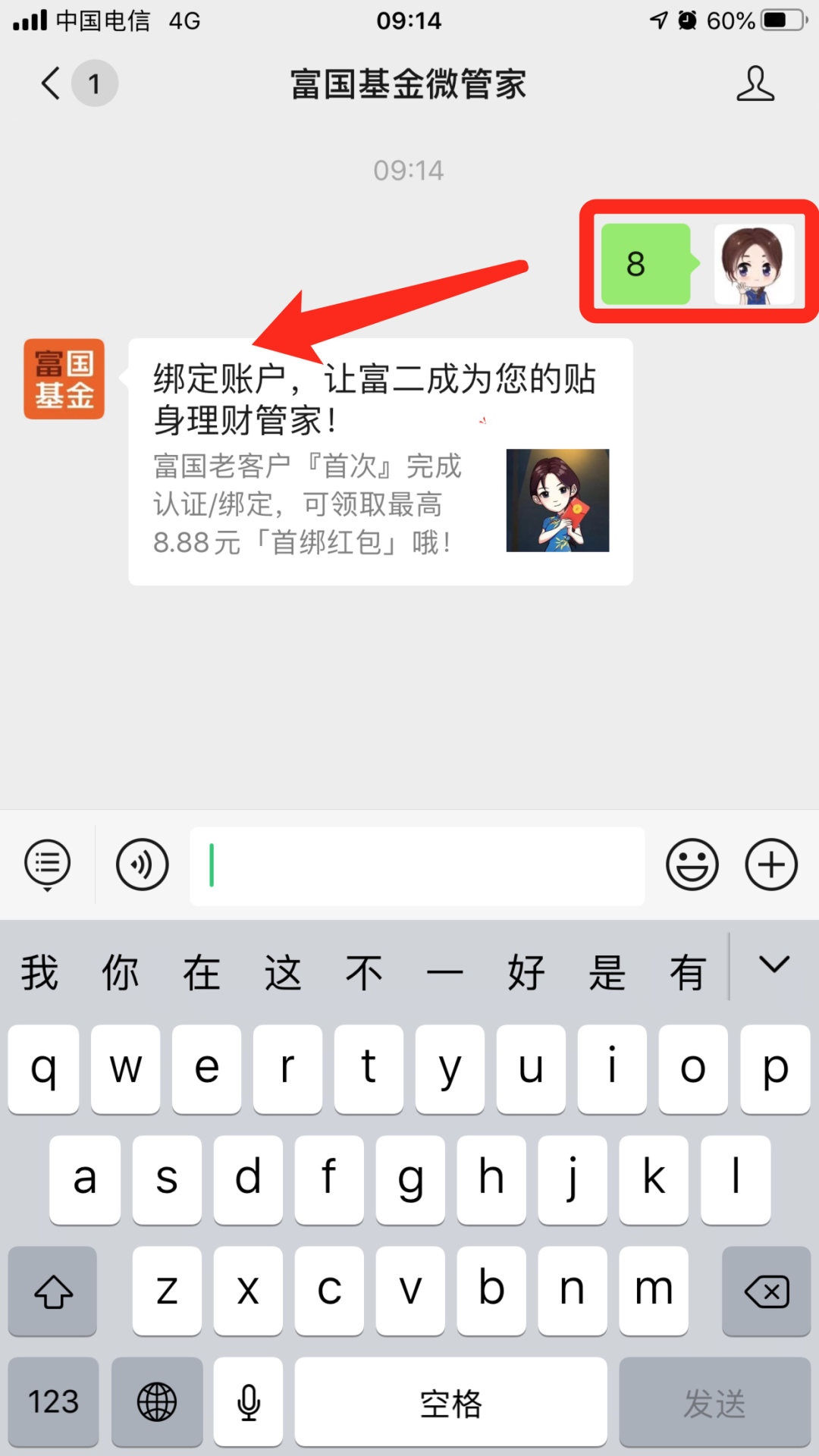Switch keyboard to 123 numbers
The image size is (819, 1456).
(53, 1401)
